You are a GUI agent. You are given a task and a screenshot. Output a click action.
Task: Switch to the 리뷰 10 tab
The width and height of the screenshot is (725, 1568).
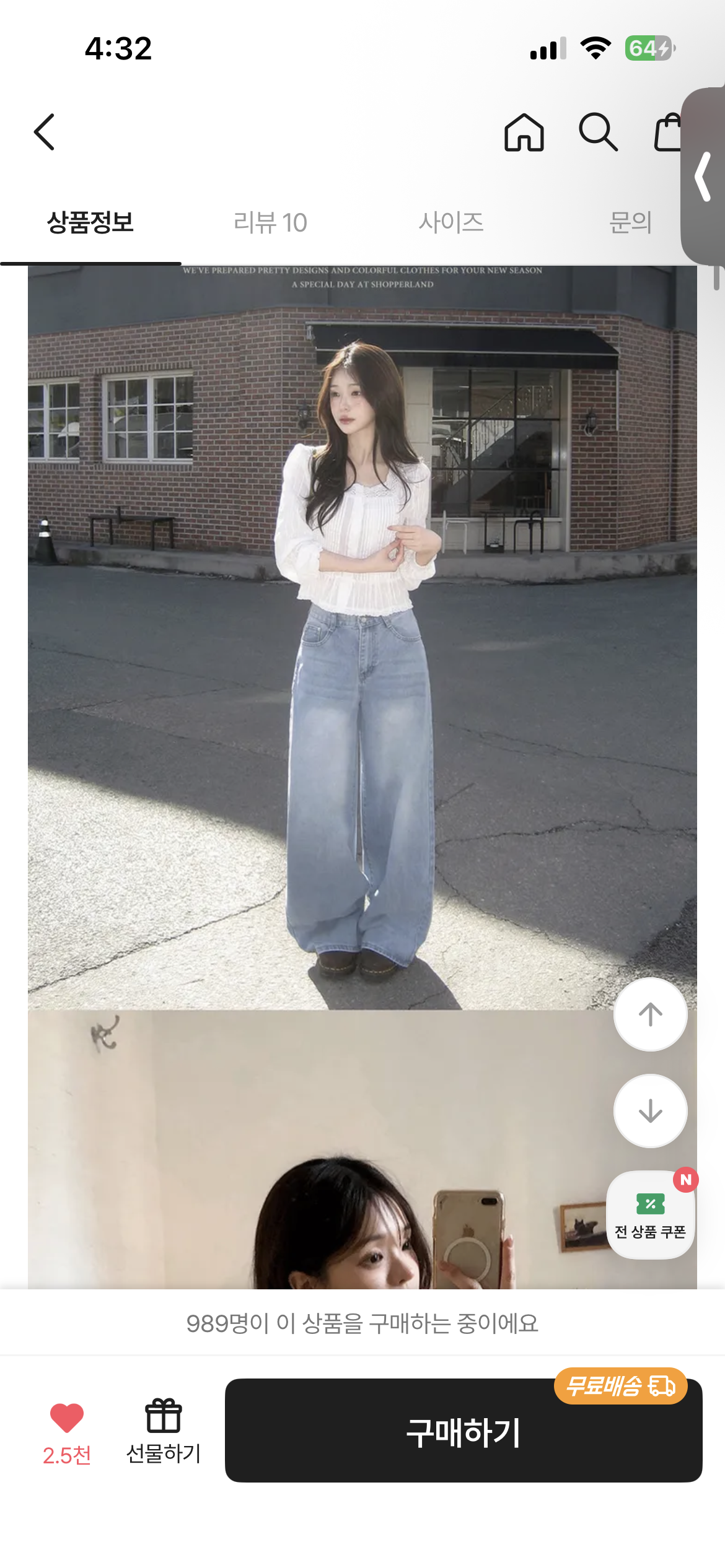coord(270,223)
